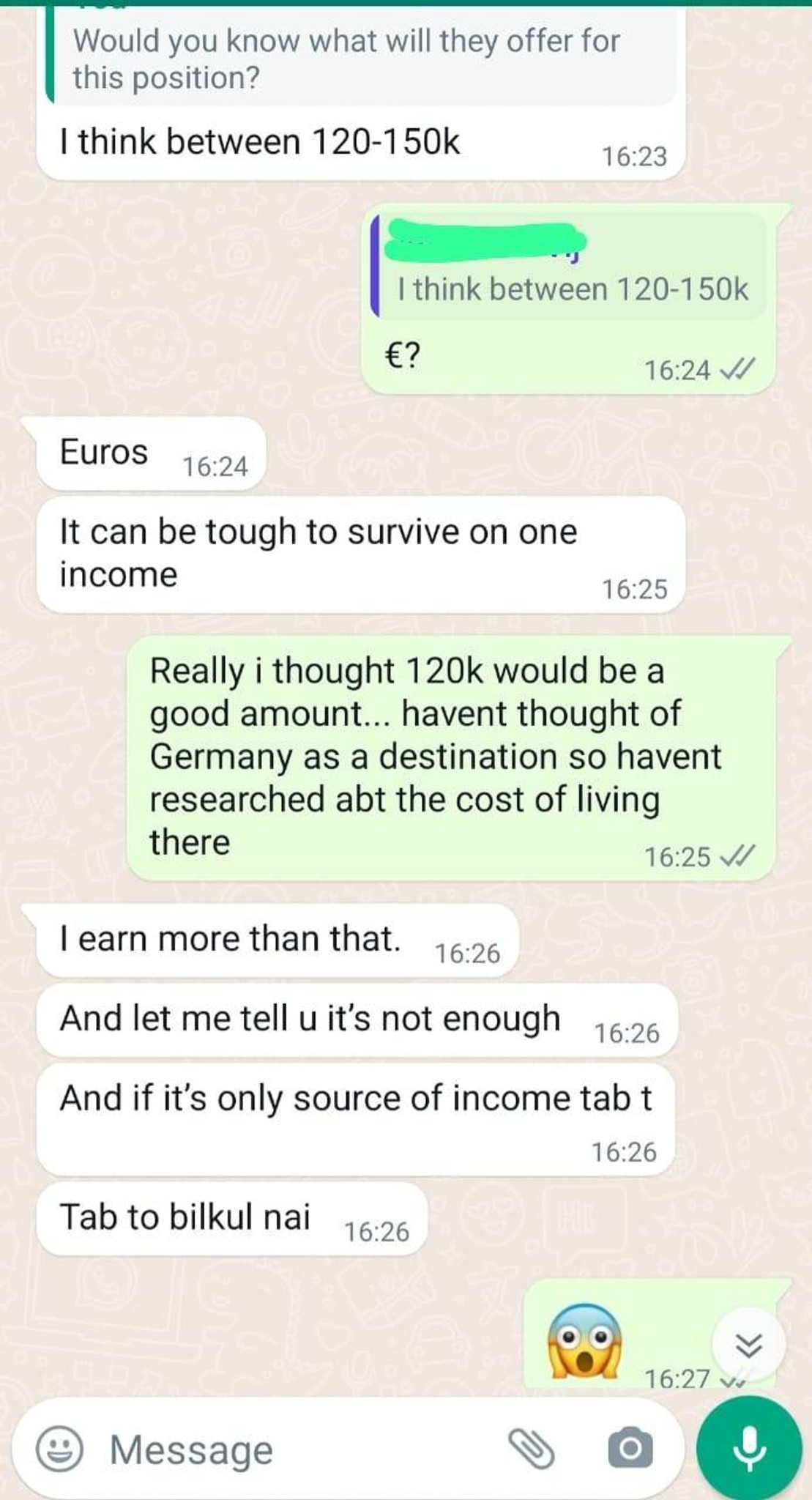Open the attachment paperclip

[x=532, y=1448]
